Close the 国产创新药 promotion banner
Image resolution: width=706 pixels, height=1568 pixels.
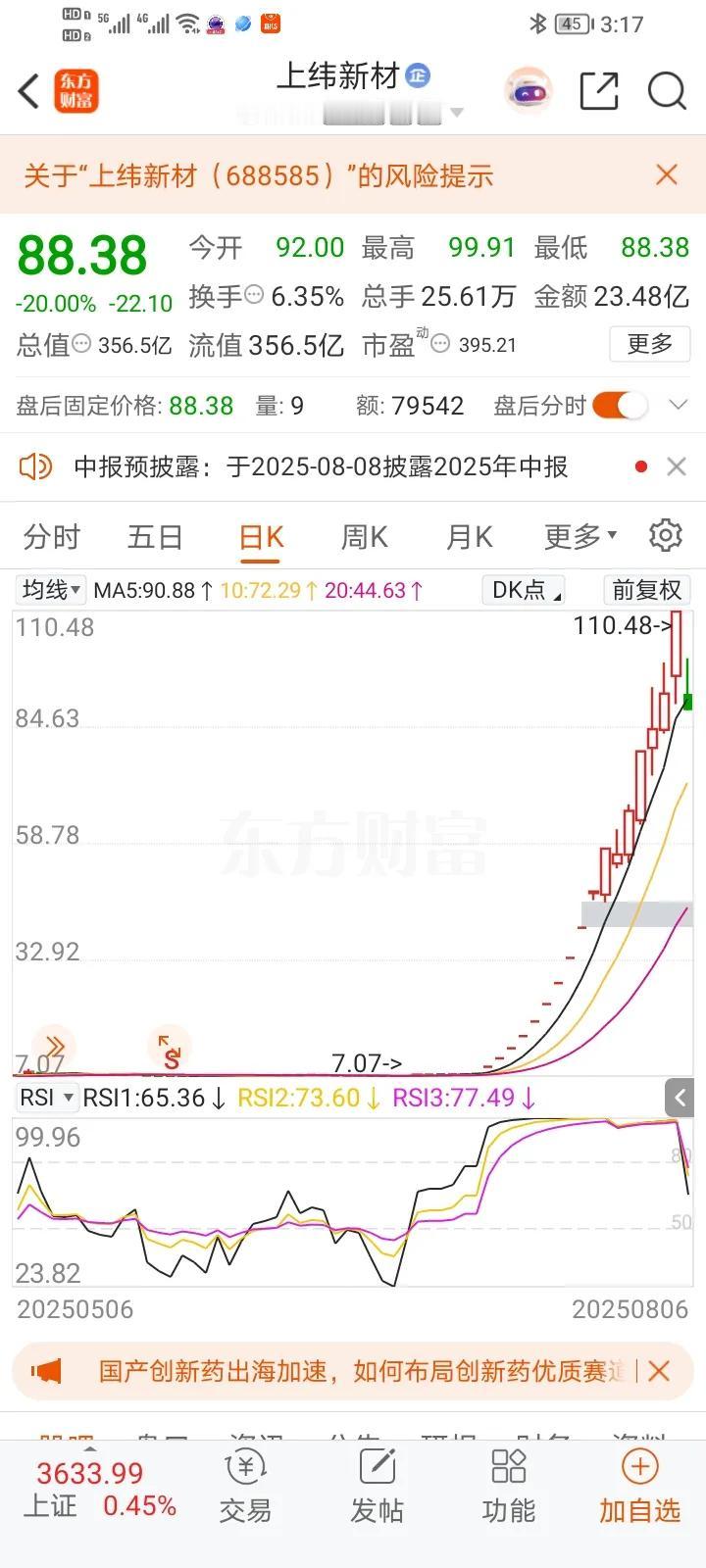coord(659,1371)
